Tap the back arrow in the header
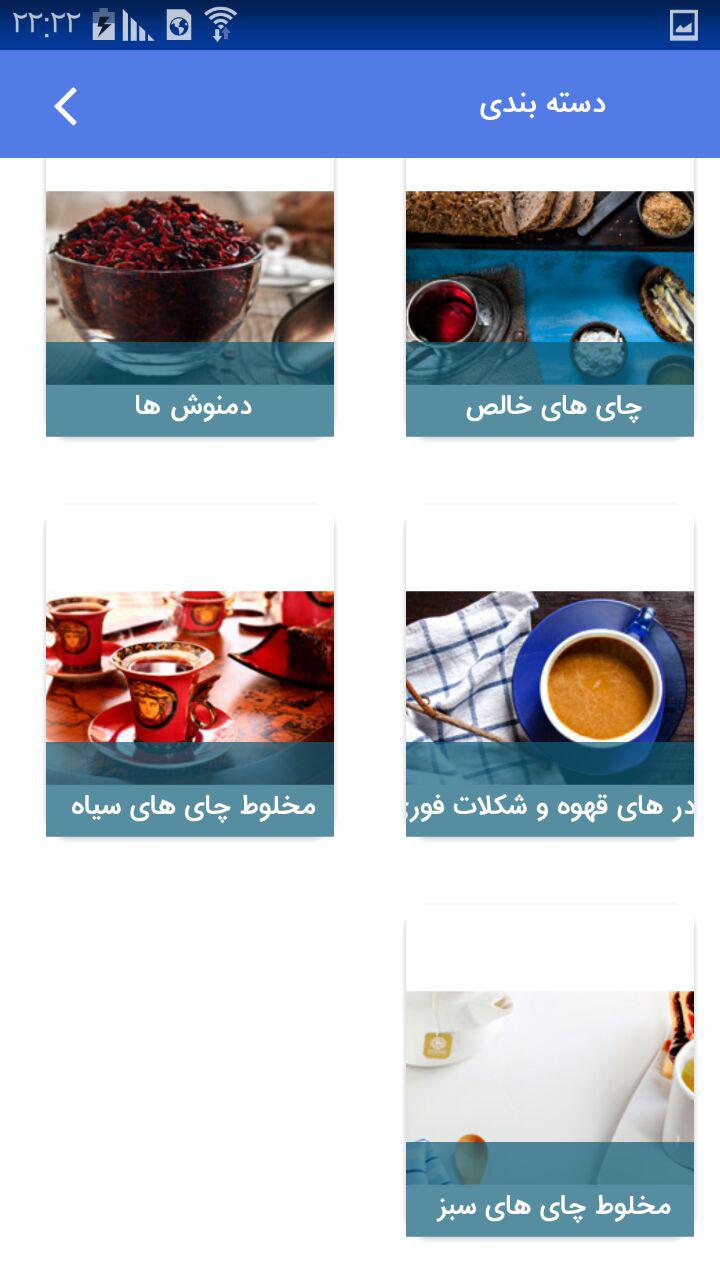 pos(66,106)
